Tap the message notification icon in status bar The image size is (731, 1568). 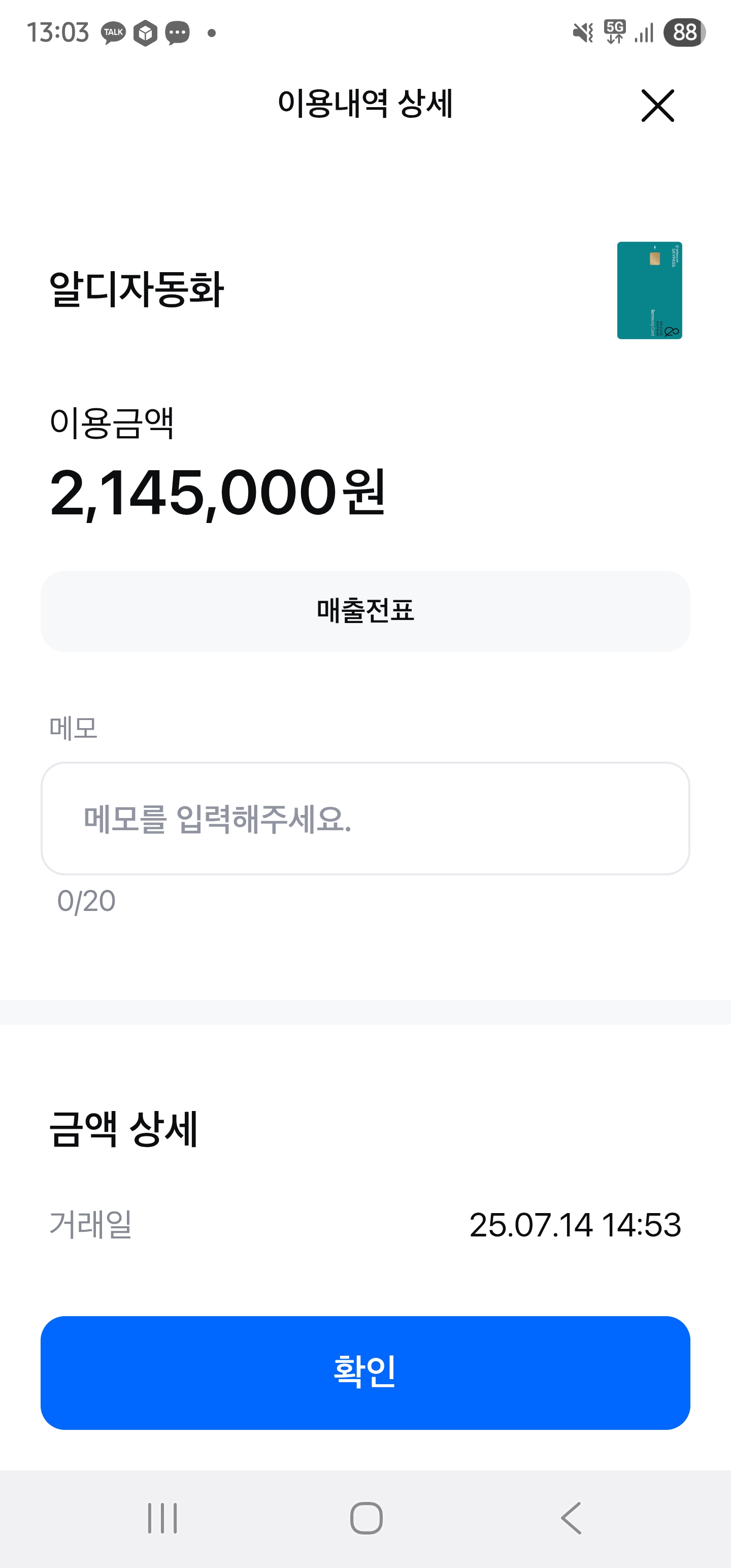pos(177,34)
